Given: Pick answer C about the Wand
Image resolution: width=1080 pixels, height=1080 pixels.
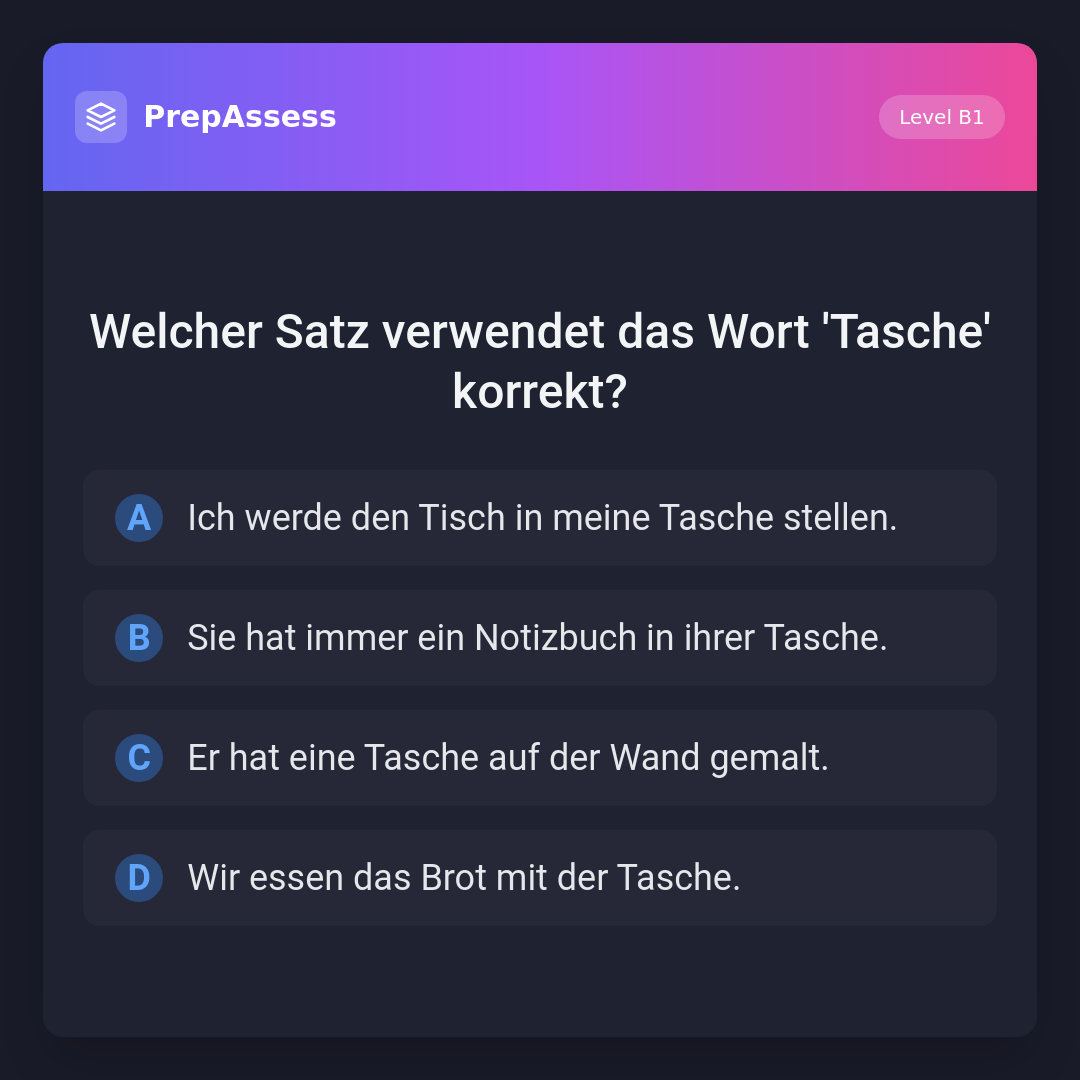Looking at the screenshot, I should click(x=540, y=758).
